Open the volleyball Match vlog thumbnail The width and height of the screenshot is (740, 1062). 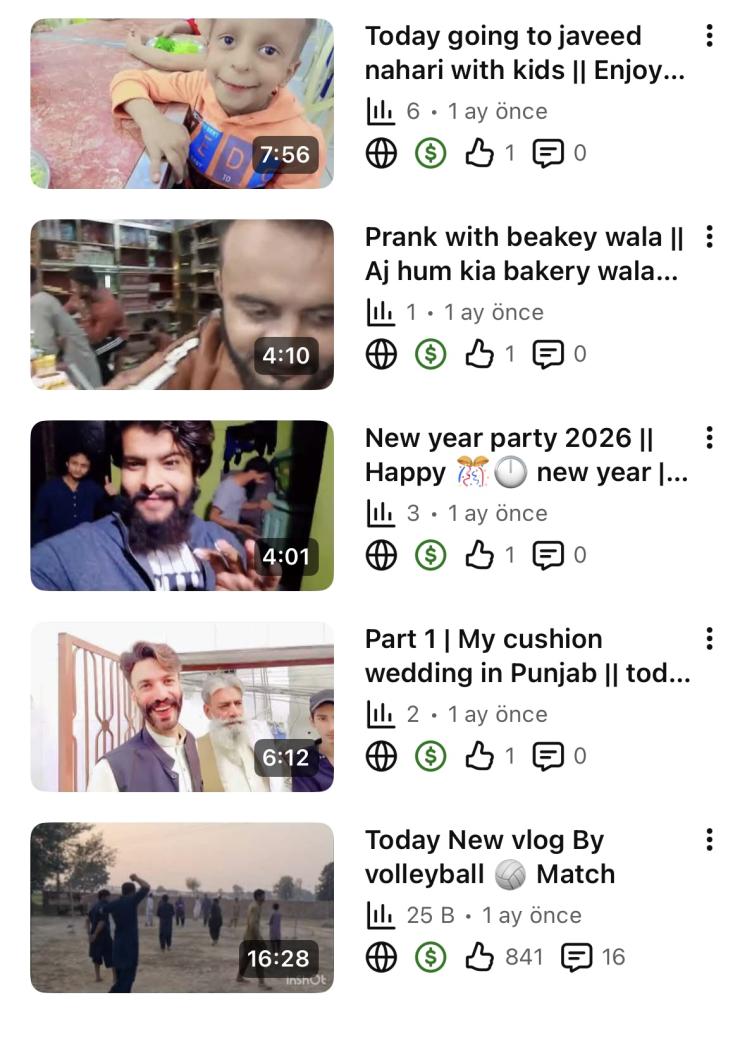coord(182,907)
